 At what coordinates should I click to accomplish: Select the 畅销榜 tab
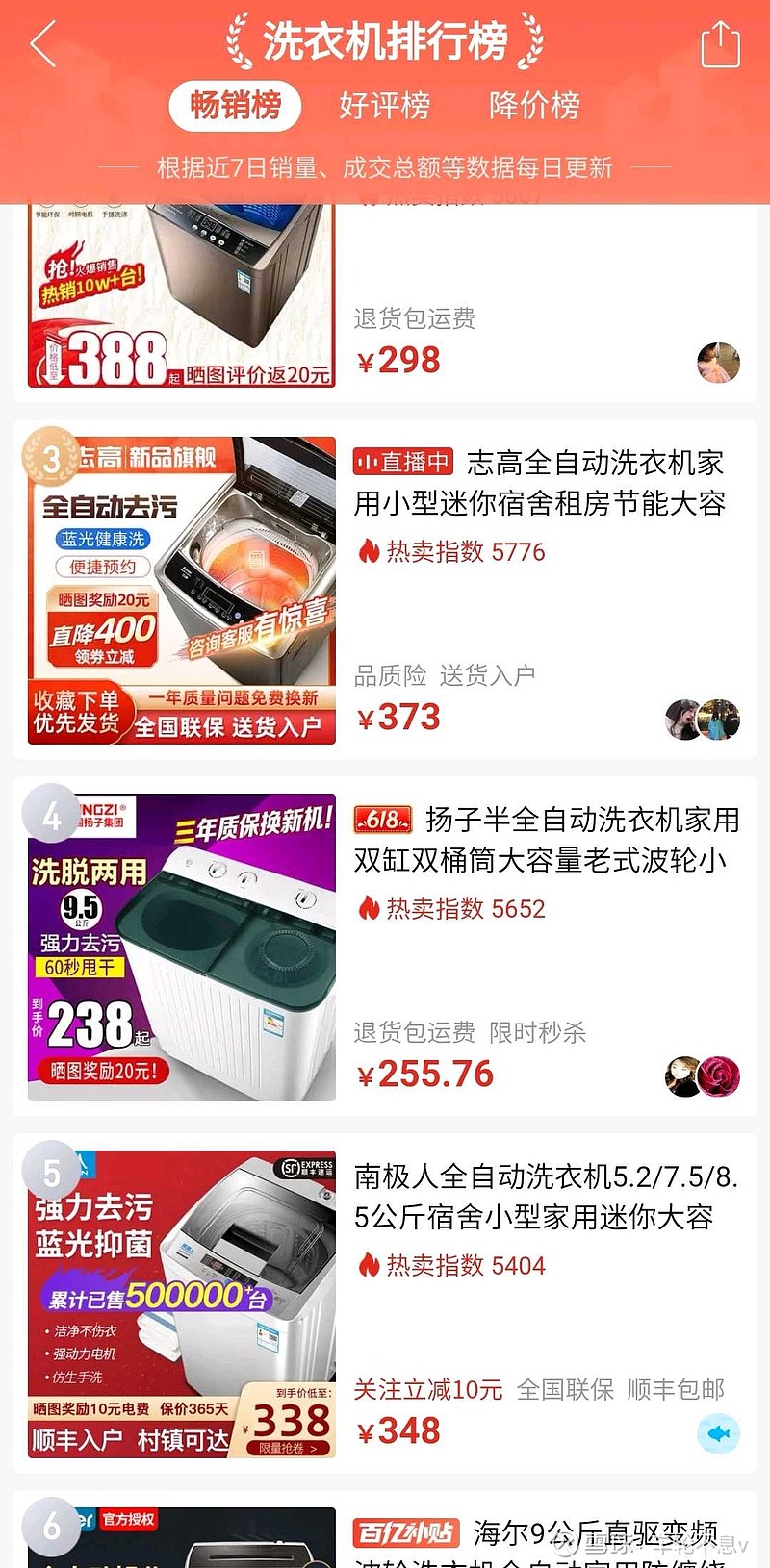point(235,105)
